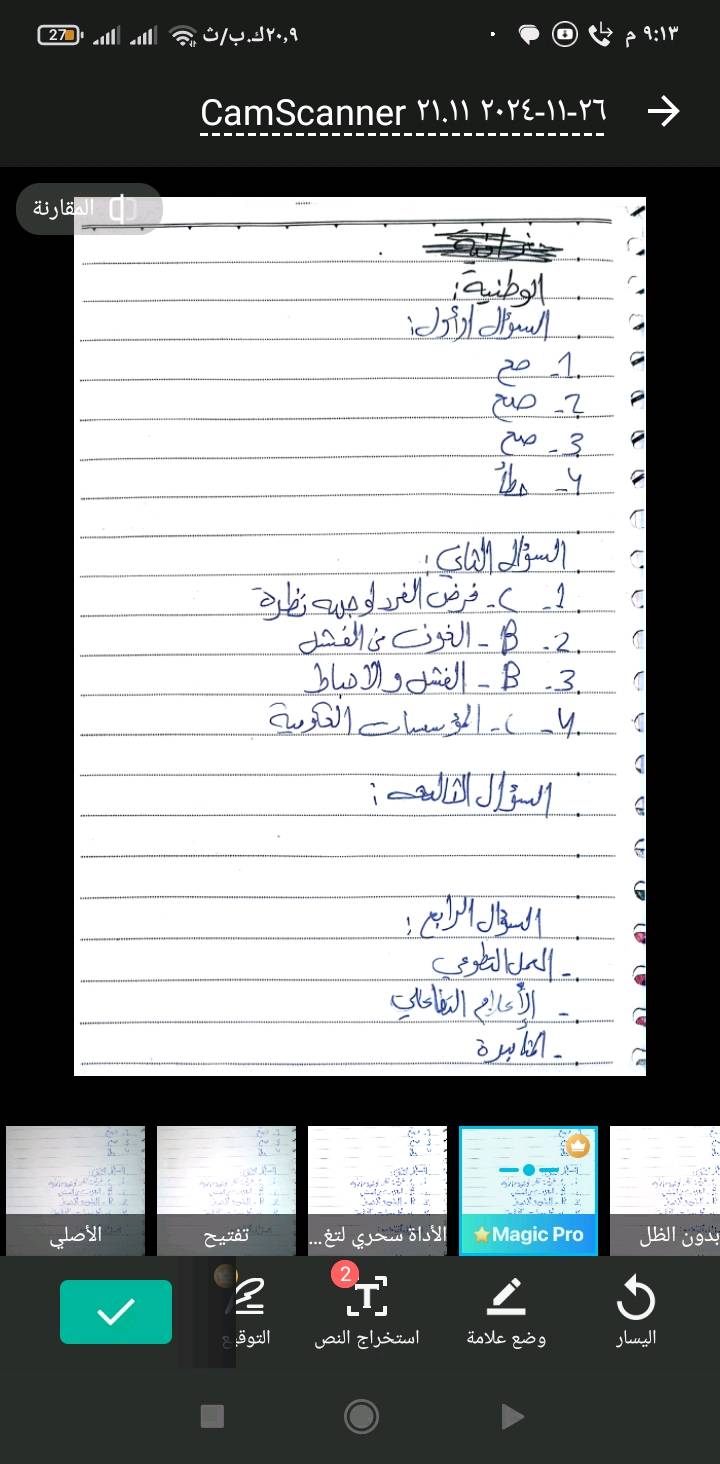
Task: Choose the الأداة سحري magic filter
Action: [378, 1190]
